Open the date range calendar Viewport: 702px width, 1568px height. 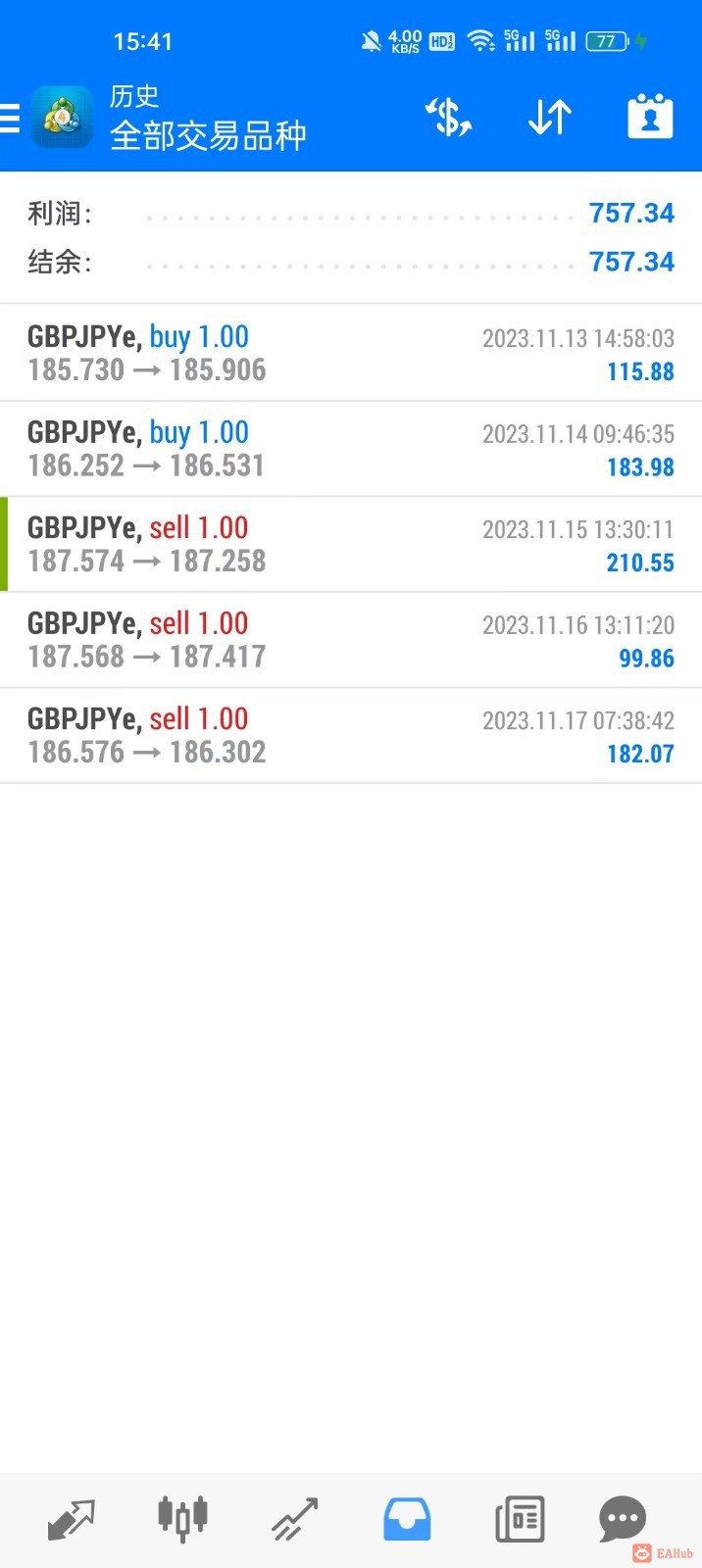(649, 119)
